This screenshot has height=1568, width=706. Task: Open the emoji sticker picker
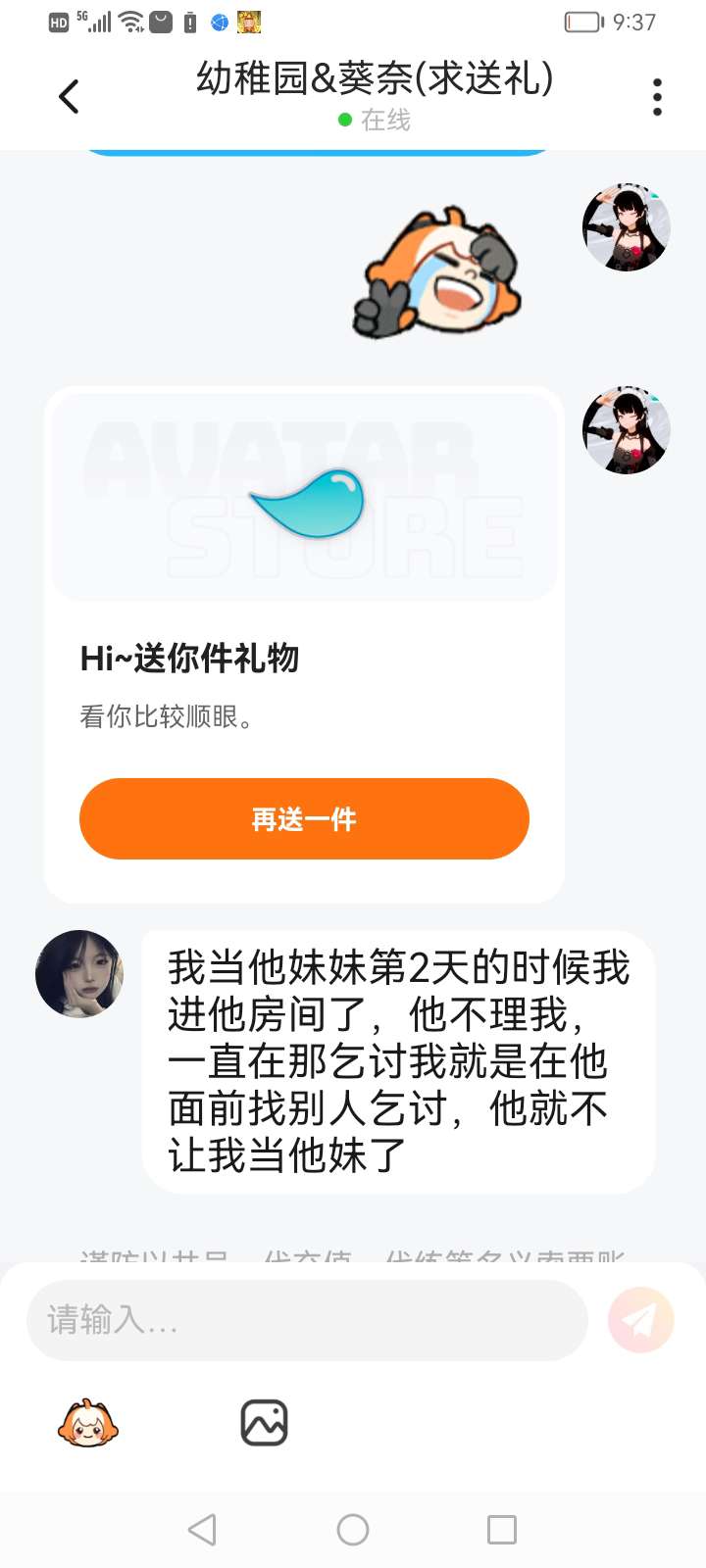pos(88,1423)
